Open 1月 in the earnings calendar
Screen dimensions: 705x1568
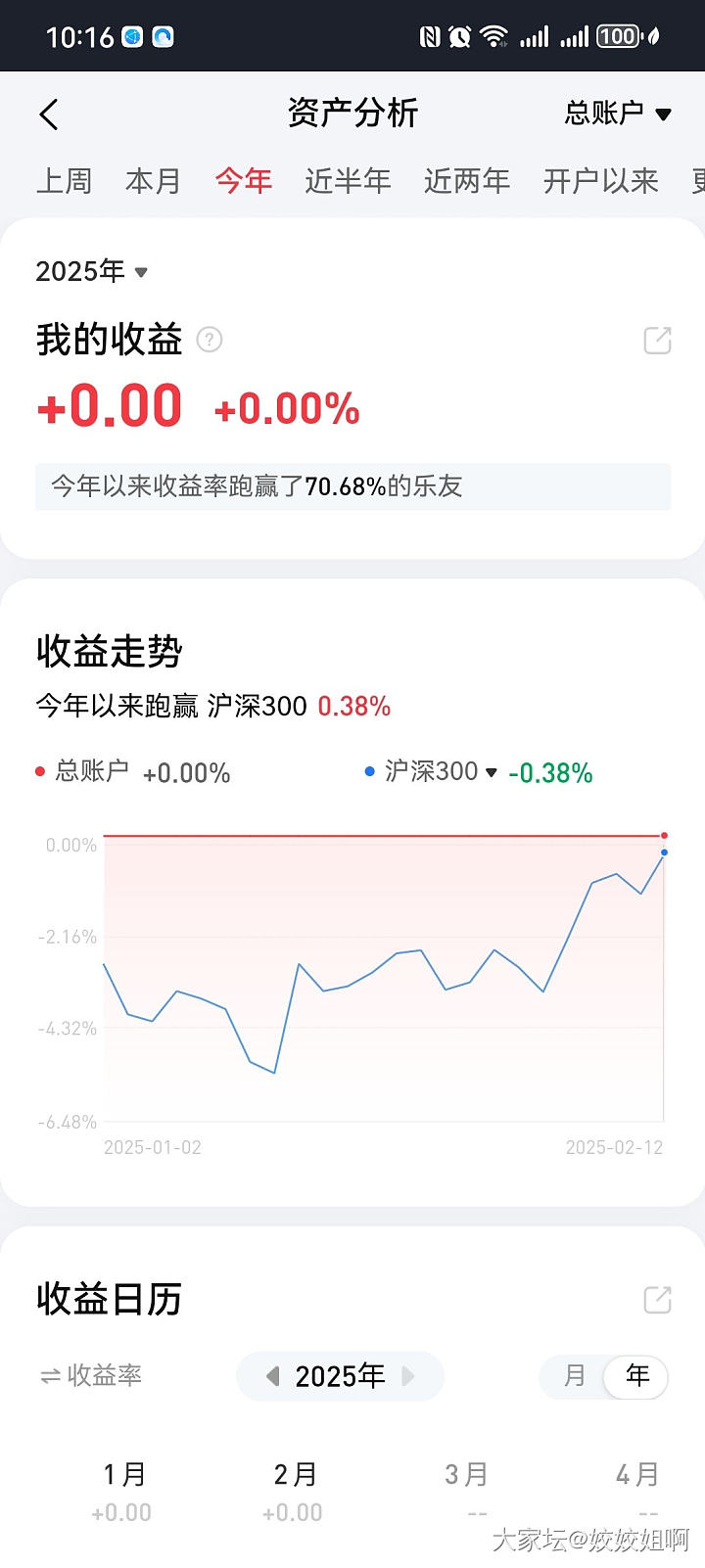[123, 1490]
